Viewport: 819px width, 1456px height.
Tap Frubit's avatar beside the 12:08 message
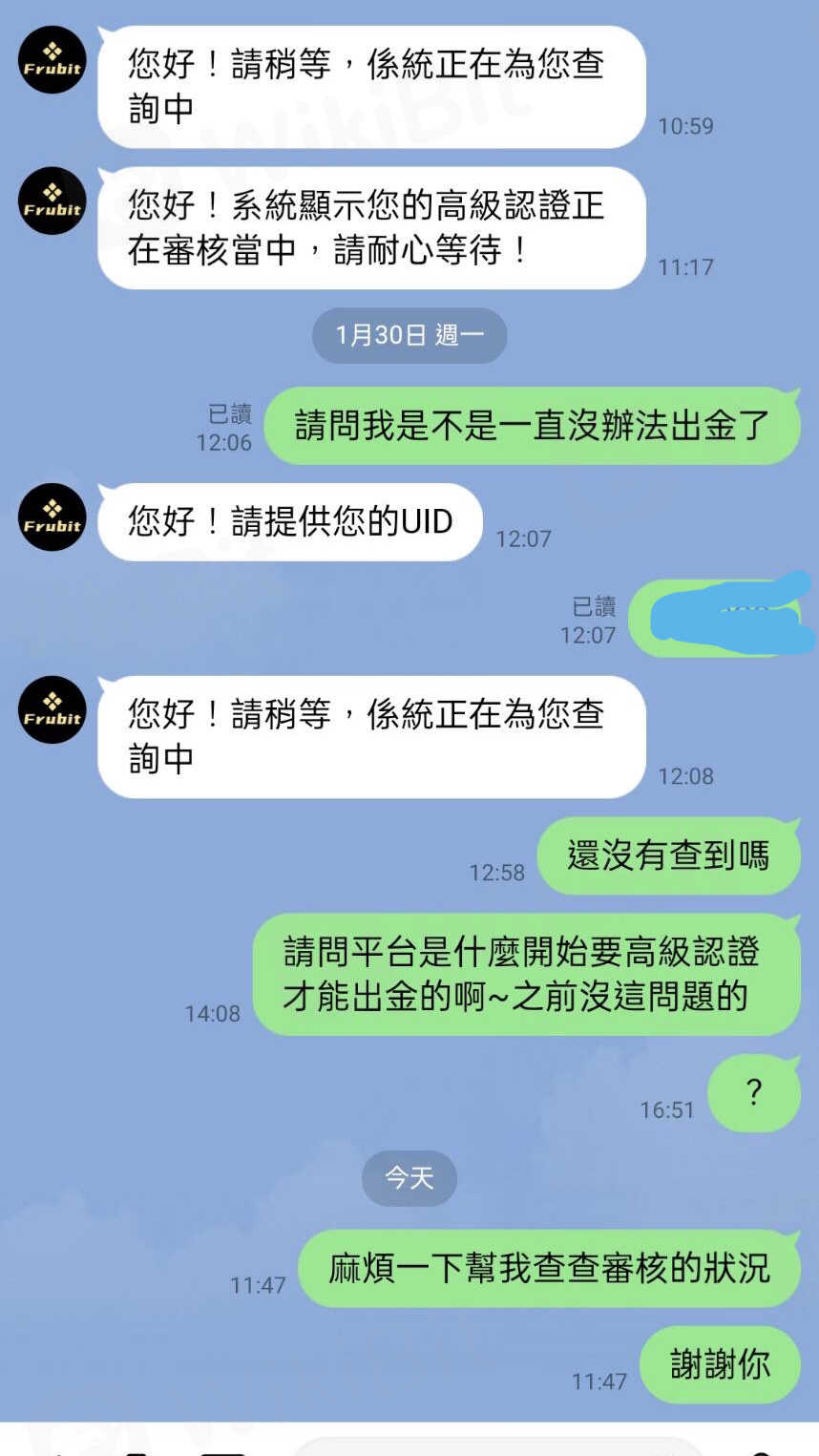point(52,710)
